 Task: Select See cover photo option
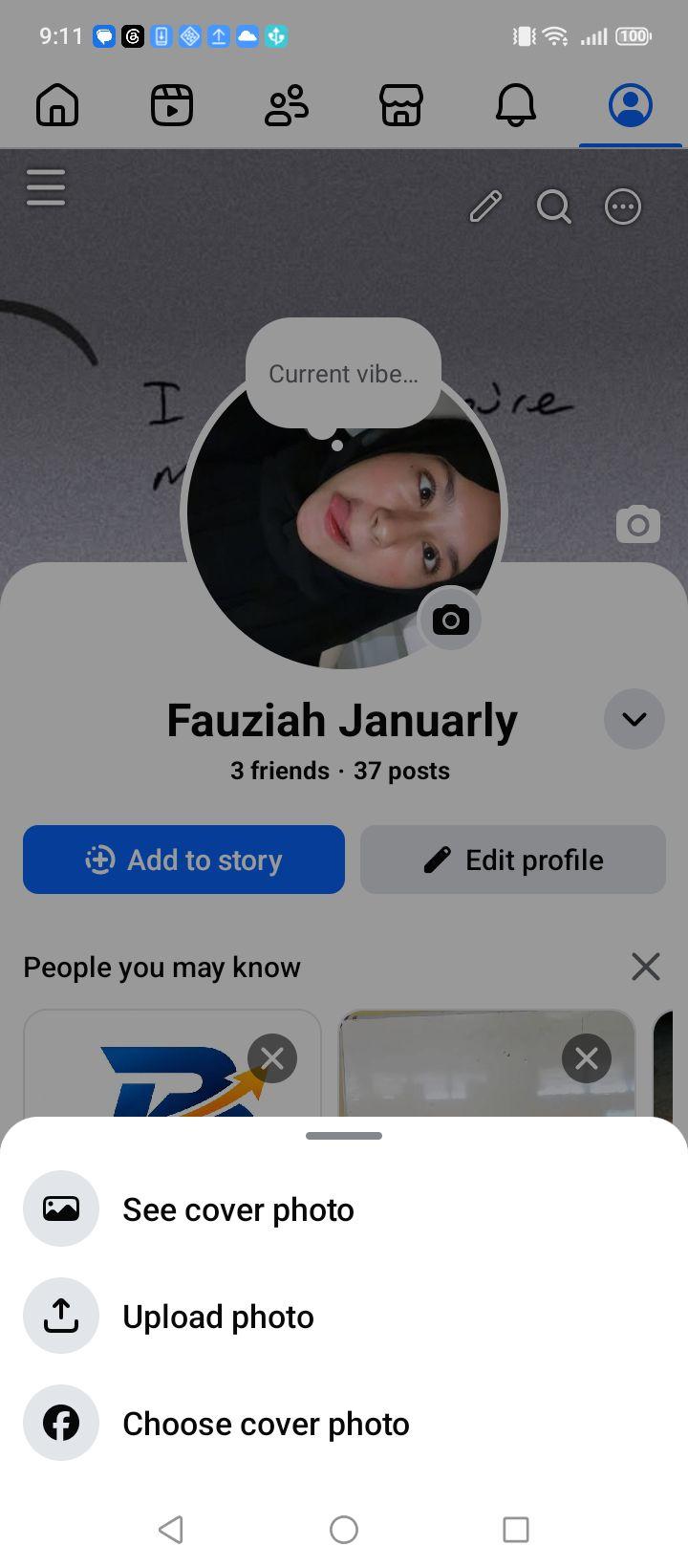[344, 1209]
